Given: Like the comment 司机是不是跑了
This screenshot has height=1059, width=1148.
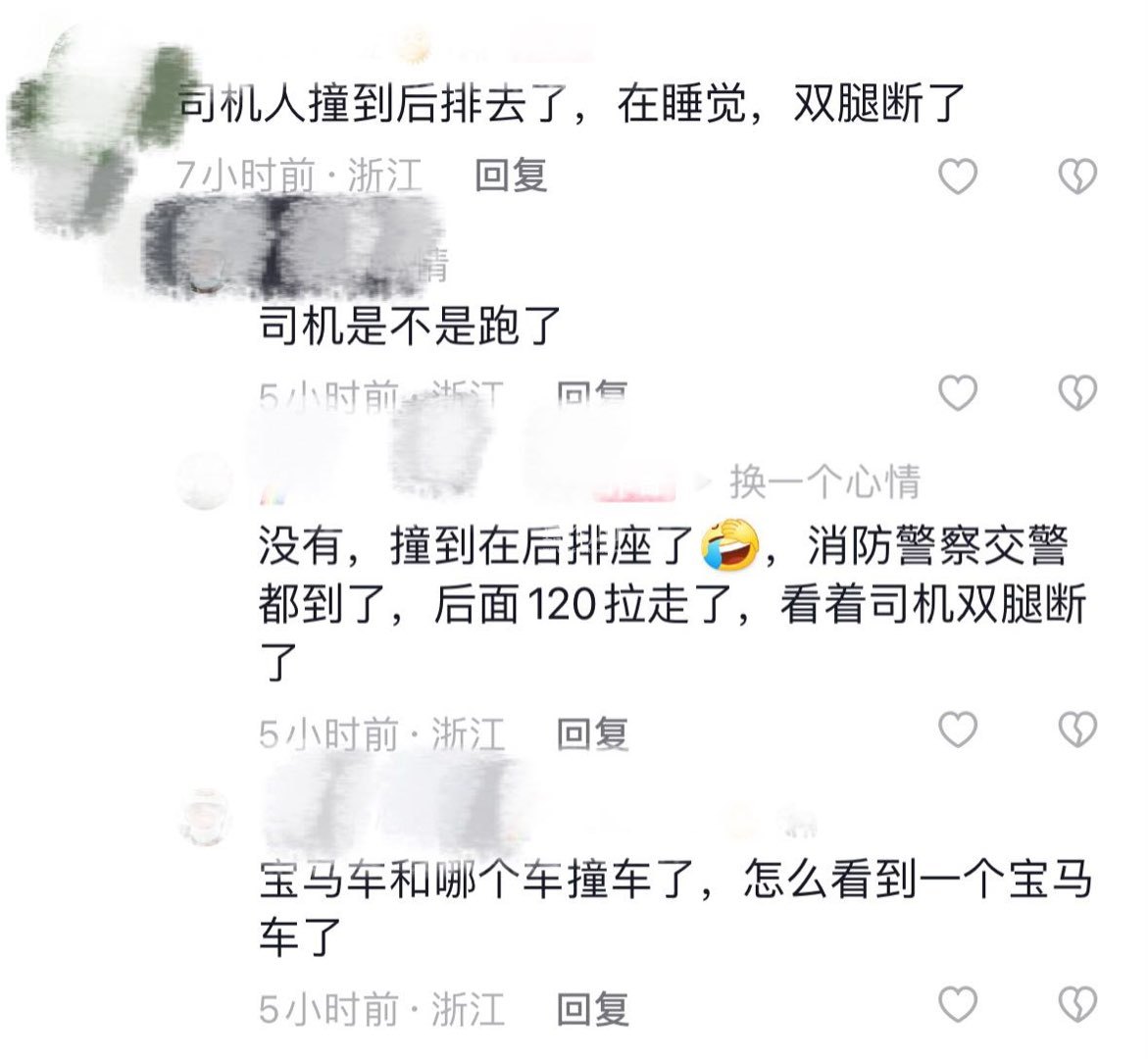Looking at the screenshot, I should click(958, 392).
